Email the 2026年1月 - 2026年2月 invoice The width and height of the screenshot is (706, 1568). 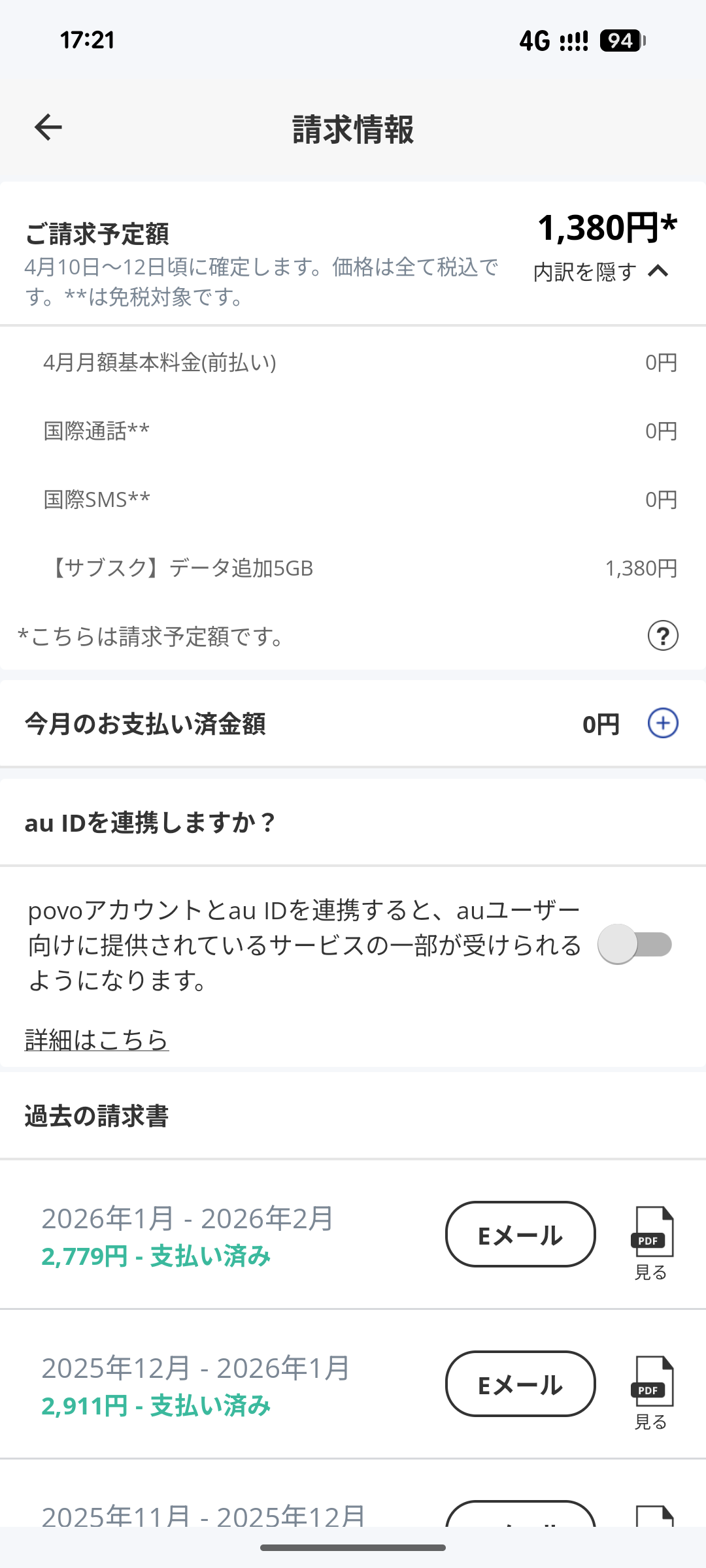pyautogui.click(x=520, y=1235)
